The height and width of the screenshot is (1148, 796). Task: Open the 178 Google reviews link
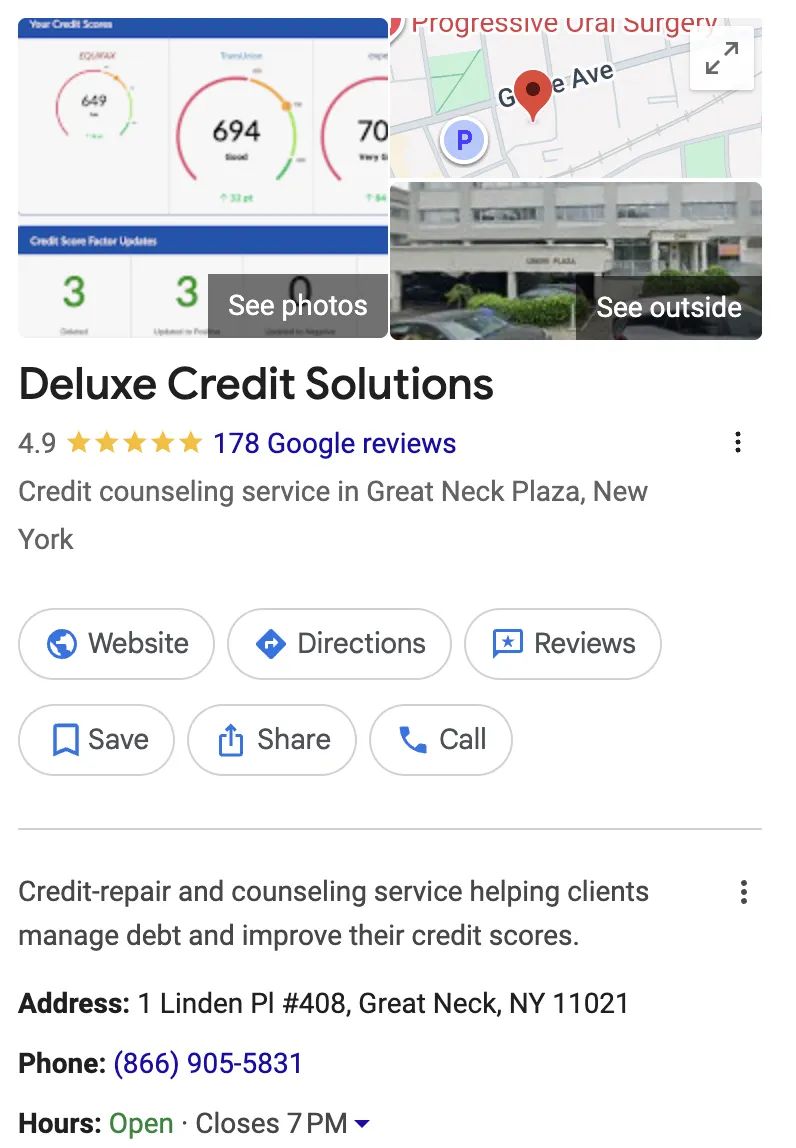coord(334,443)
